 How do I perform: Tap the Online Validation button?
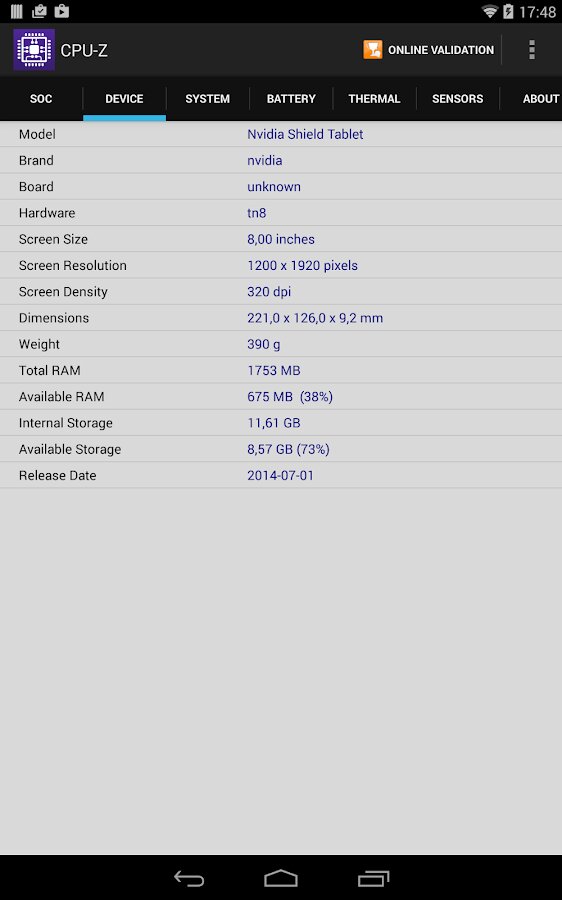tap(428, 50)
